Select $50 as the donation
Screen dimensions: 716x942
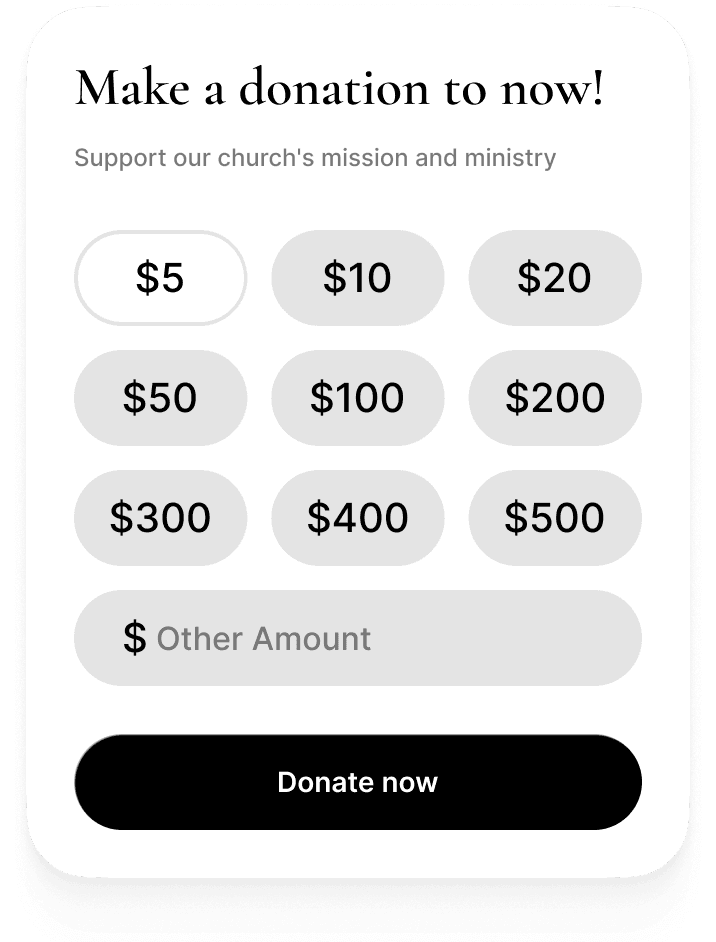160,398
